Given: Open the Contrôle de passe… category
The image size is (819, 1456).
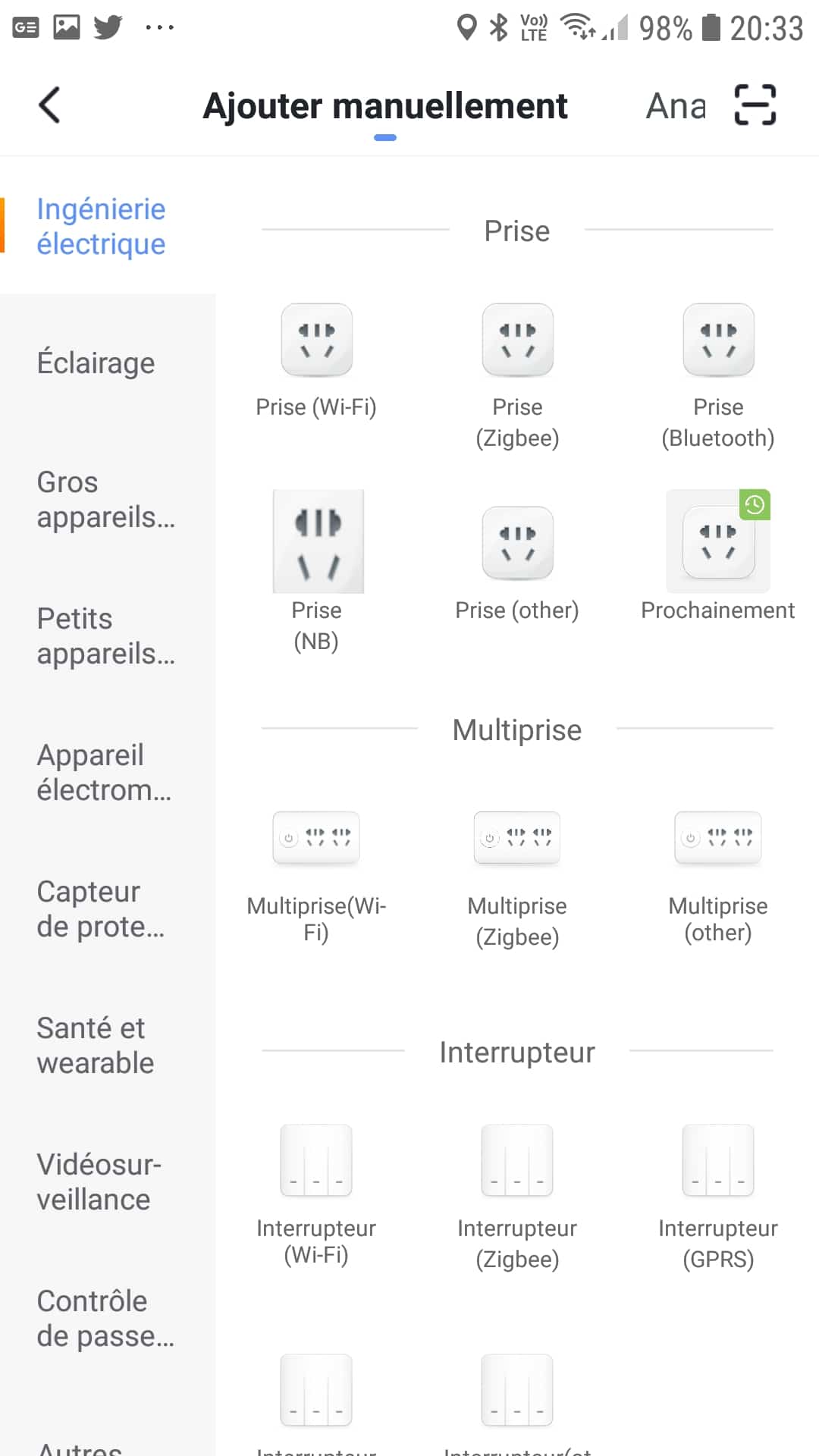Looking at the screenshot, I should (x=106, y=1318).
